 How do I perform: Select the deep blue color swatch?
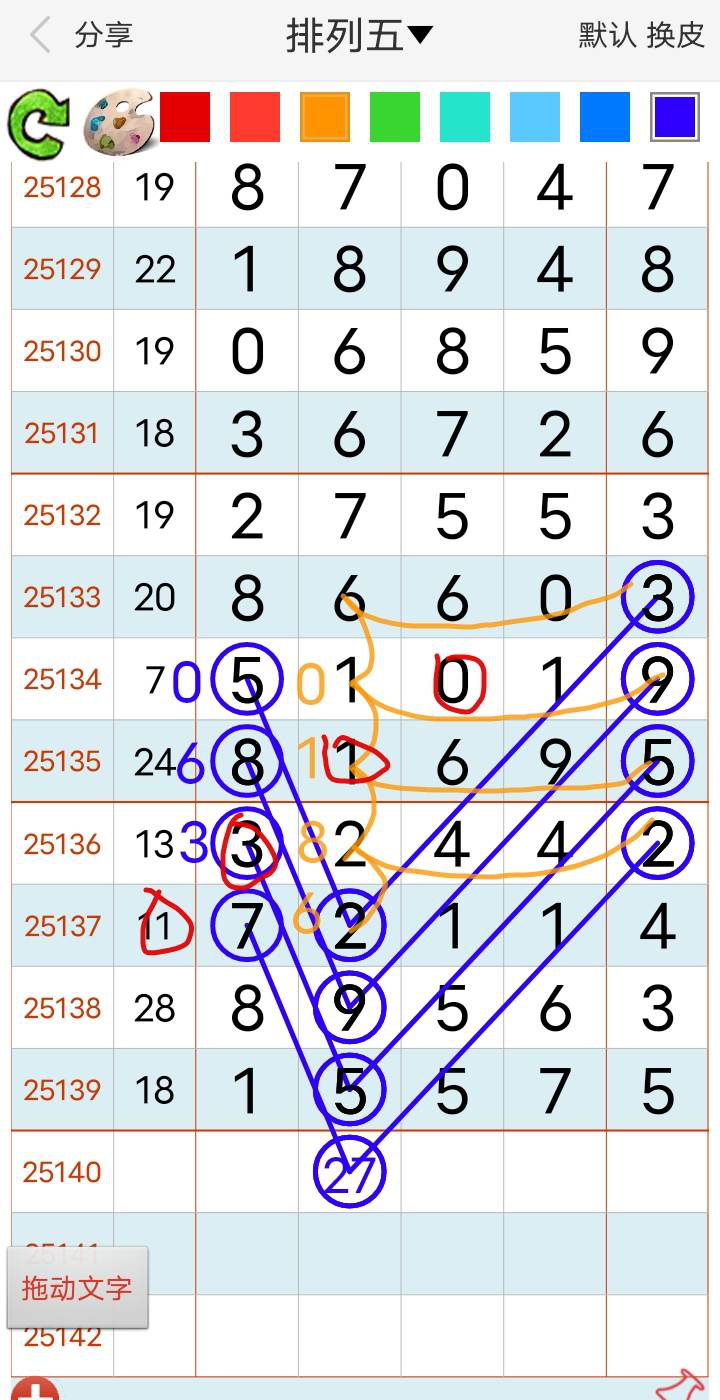pyautogui.click(x=675, y=117)
